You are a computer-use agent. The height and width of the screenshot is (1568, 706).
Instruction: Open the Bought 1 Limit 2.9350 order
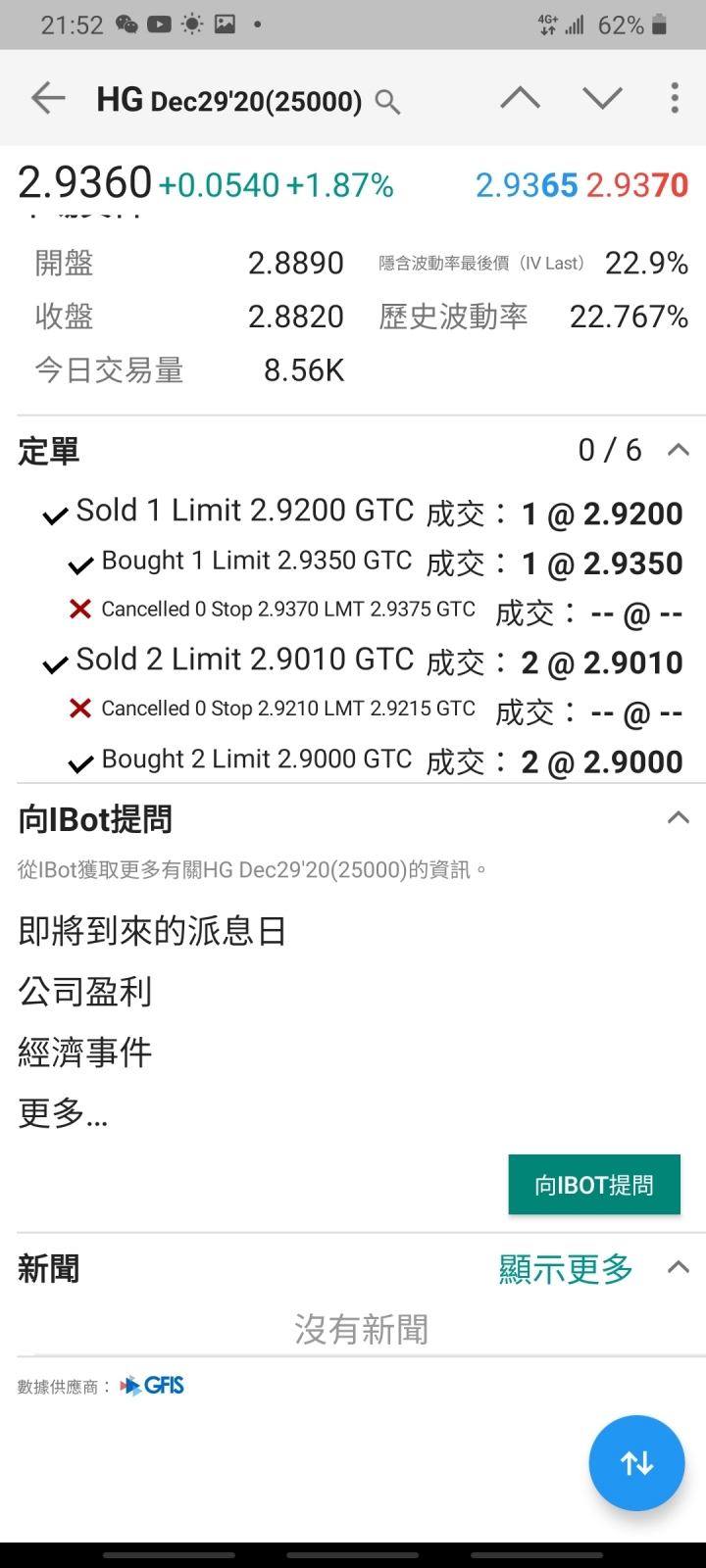pyautogui.click(x=257, y=562)
